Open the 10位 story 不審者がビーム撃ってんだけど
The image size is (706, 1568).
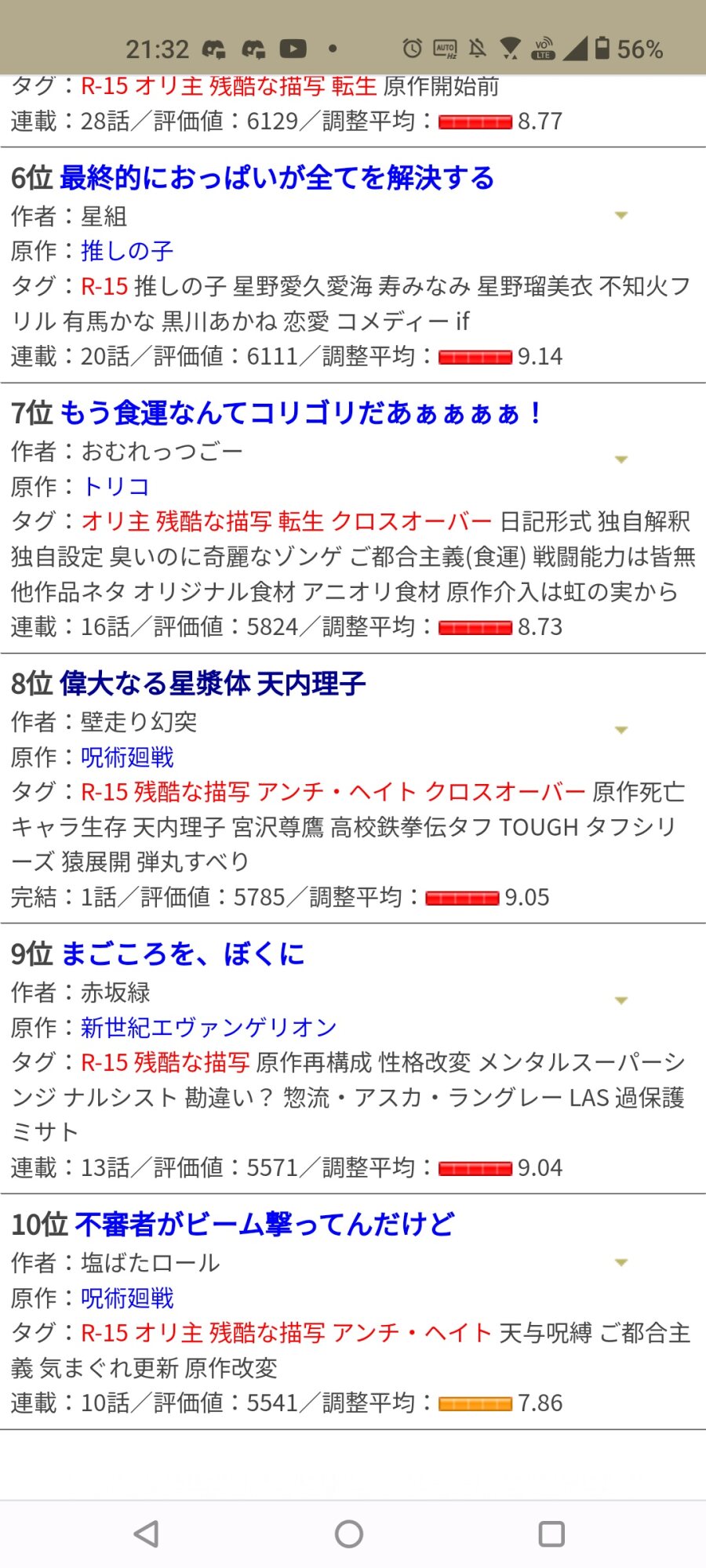(264, 1225)
